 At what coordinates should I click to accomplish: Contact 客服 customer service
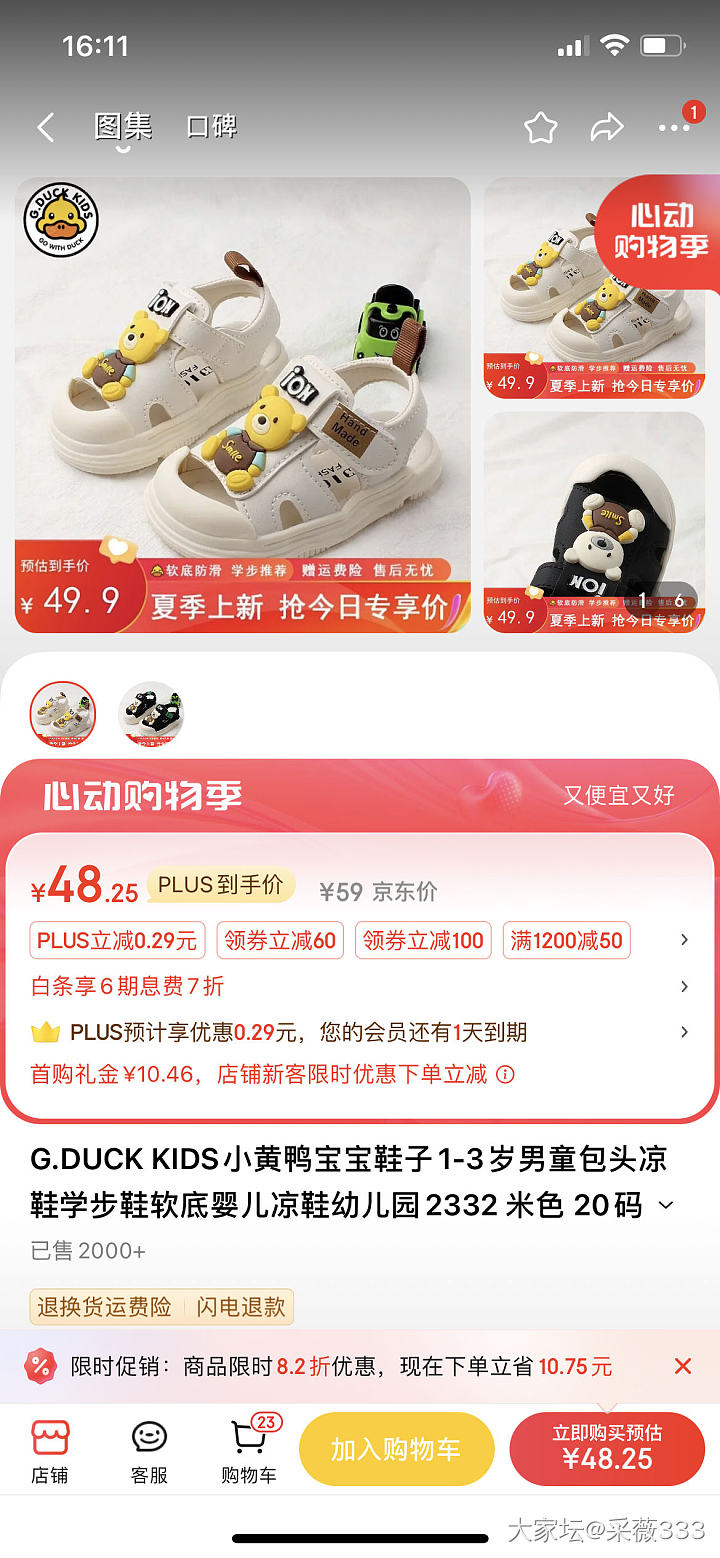click(149, 1450)
